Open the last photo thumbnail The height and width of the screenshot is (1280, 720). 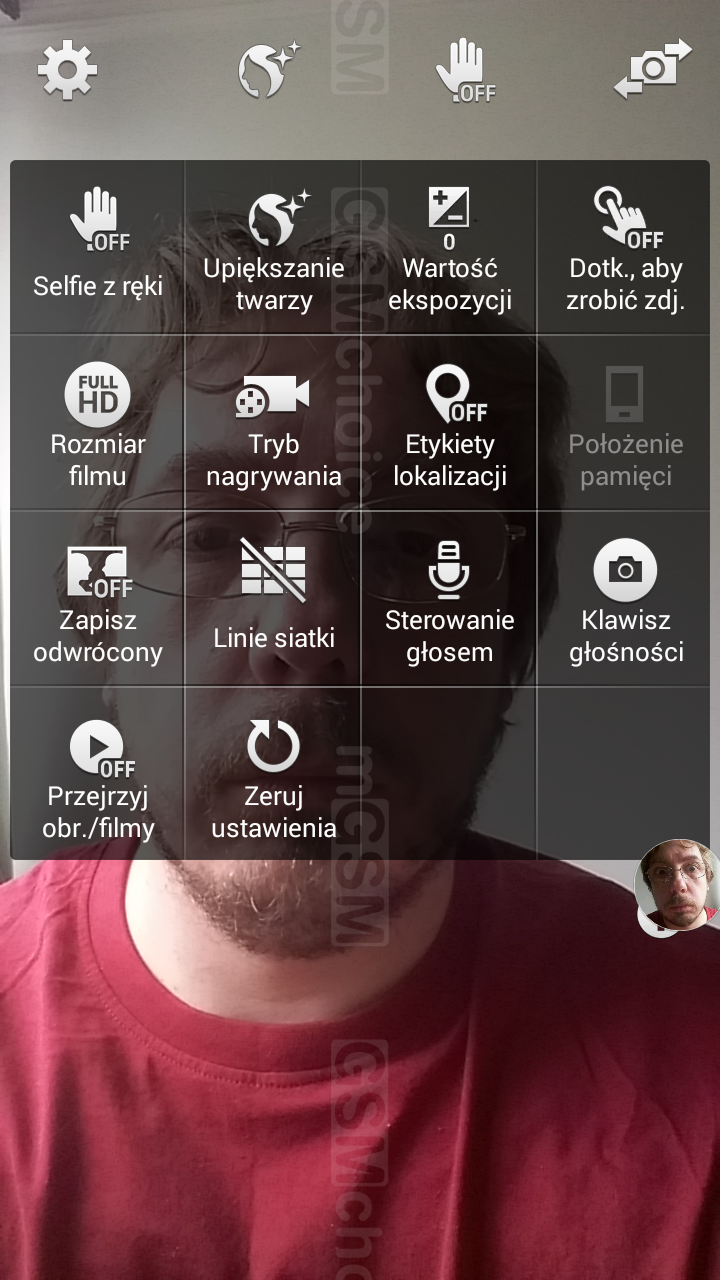pyautogui.click(x=677, y=885)
